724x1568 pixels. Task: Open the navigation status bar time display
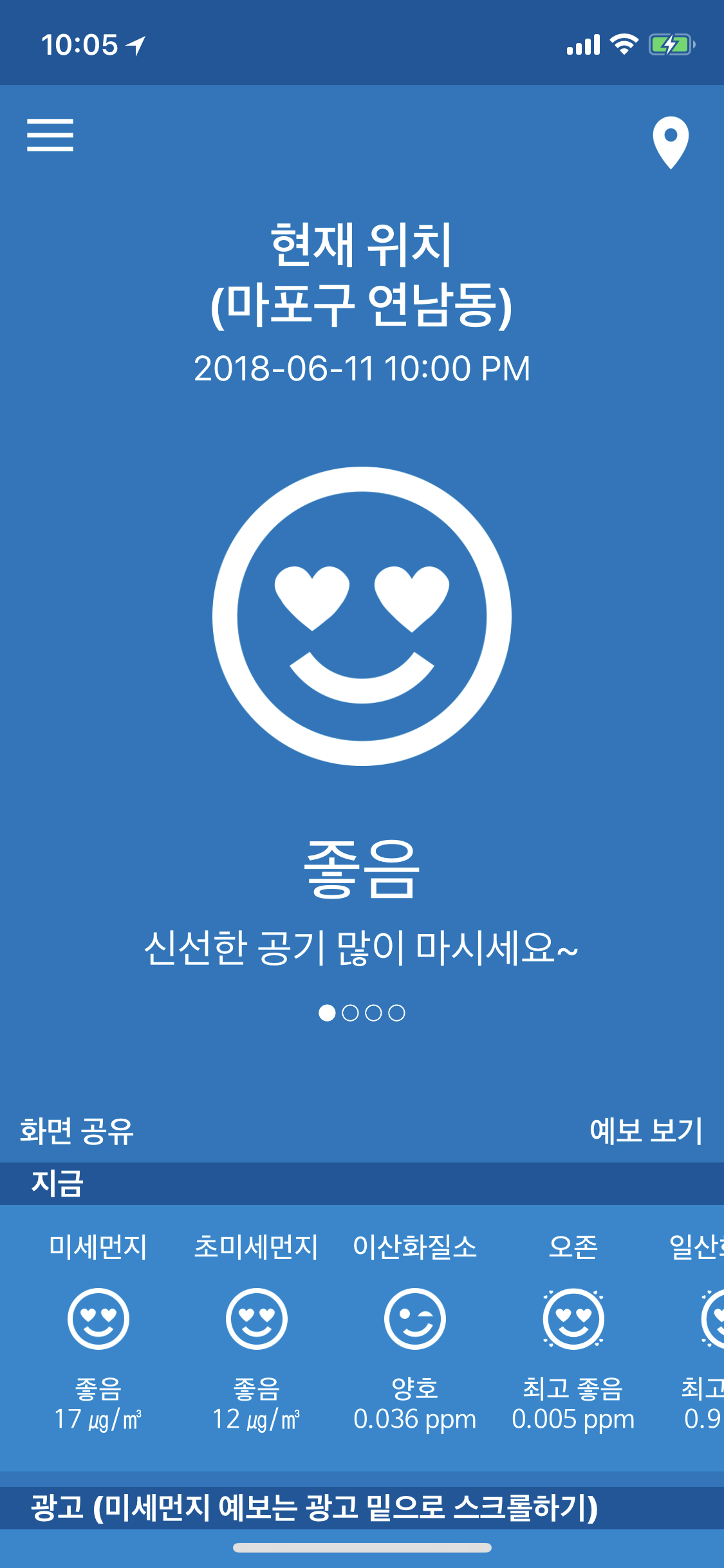[77, 44]
